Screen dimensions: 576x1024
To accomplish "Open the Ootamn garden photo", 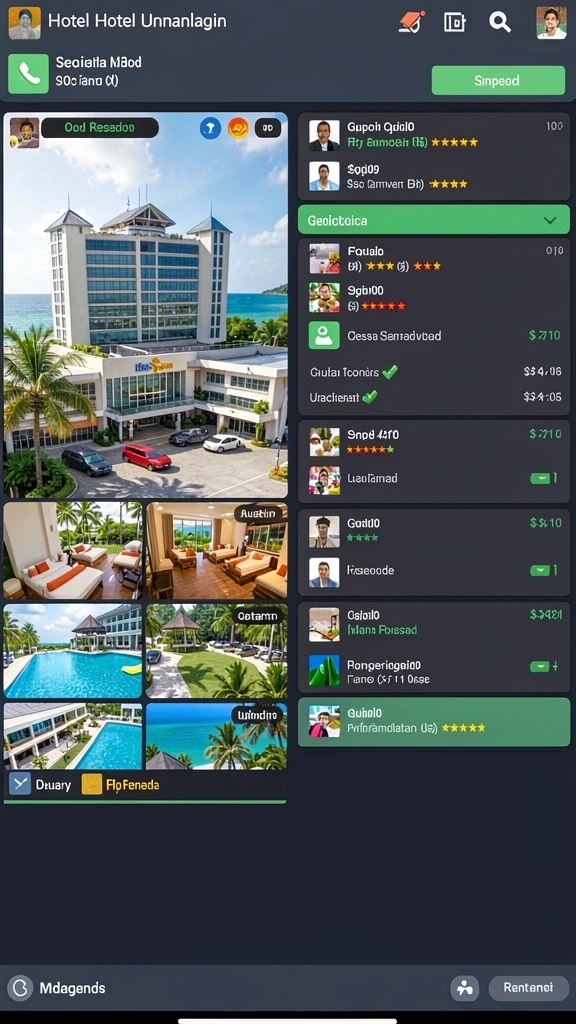I will click(216, 650).
